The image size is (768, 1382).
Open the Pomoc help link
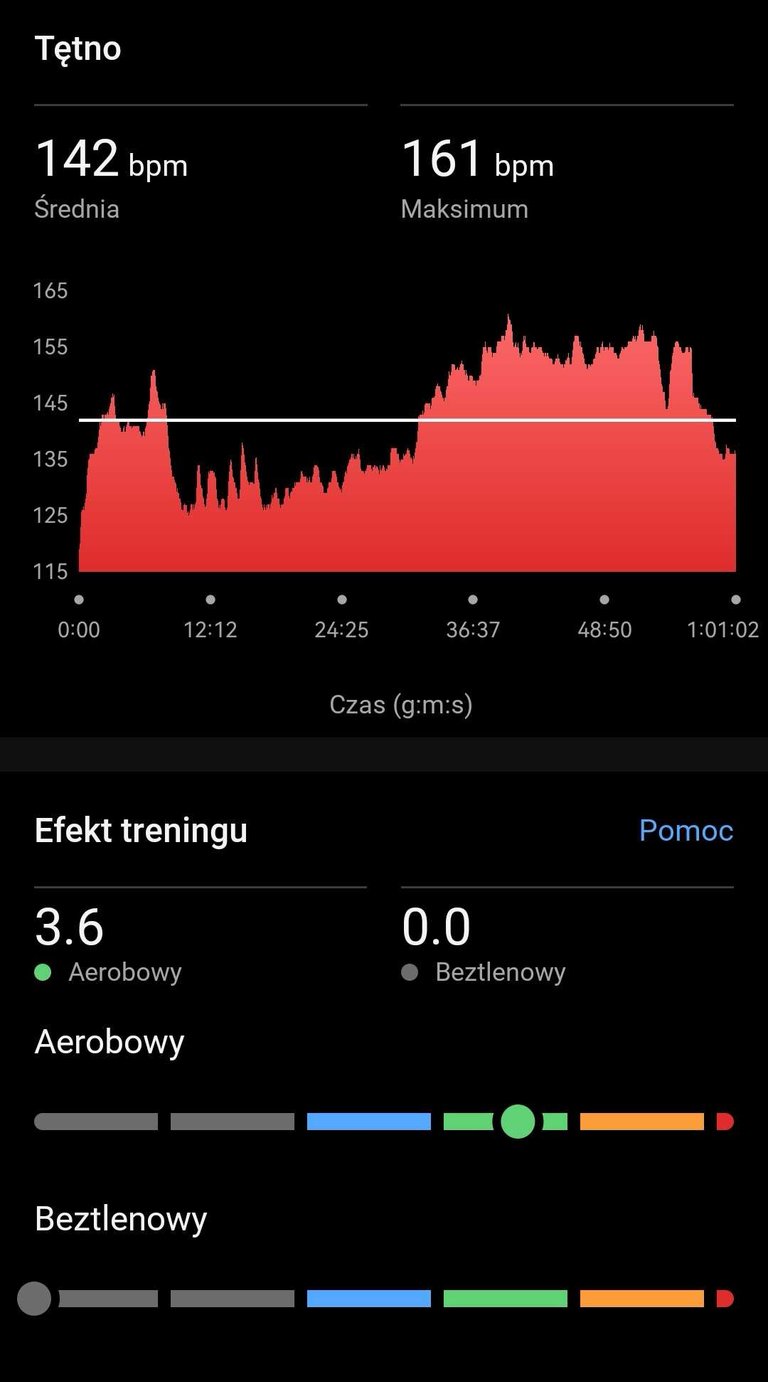(x=686, y=830)
